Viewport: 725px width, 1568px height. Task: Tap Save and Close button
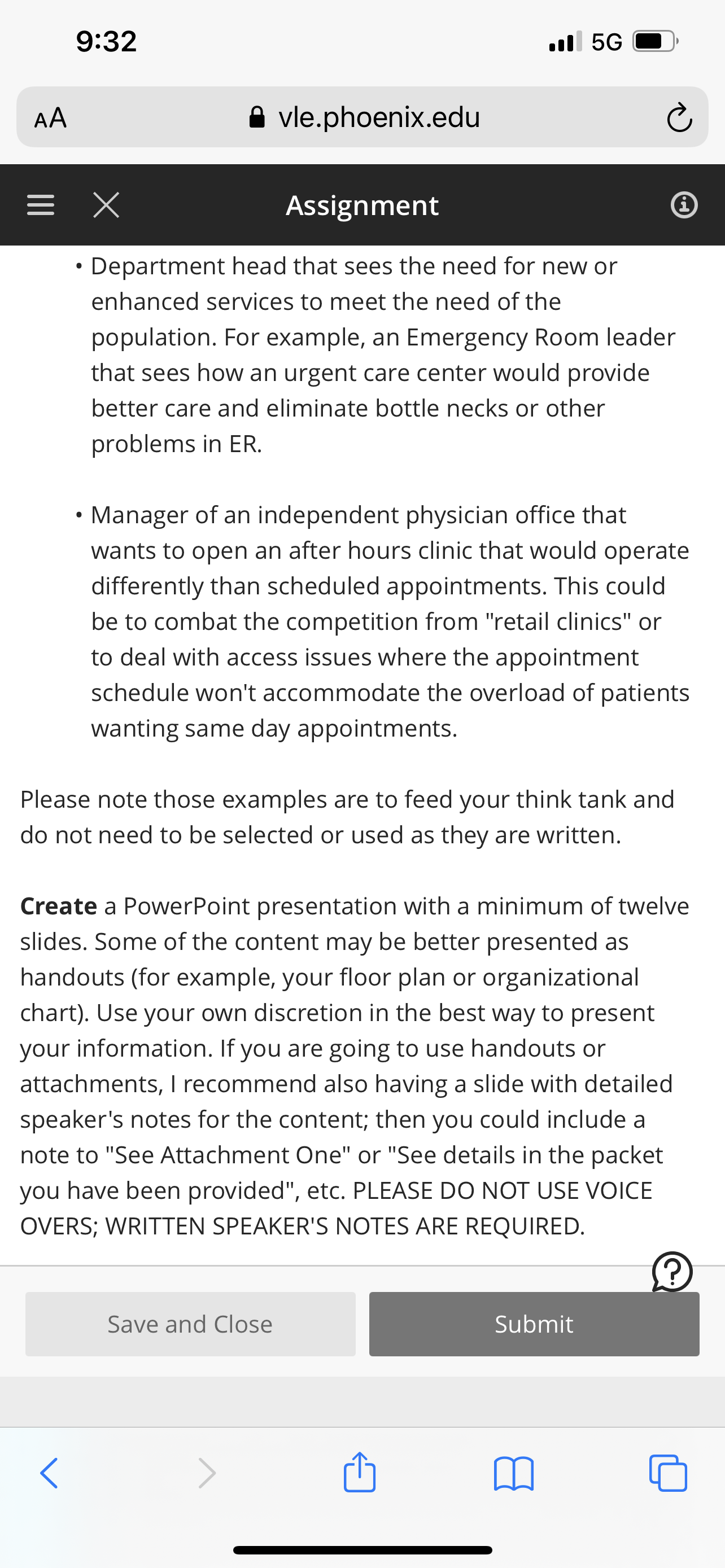[190, 1324]
